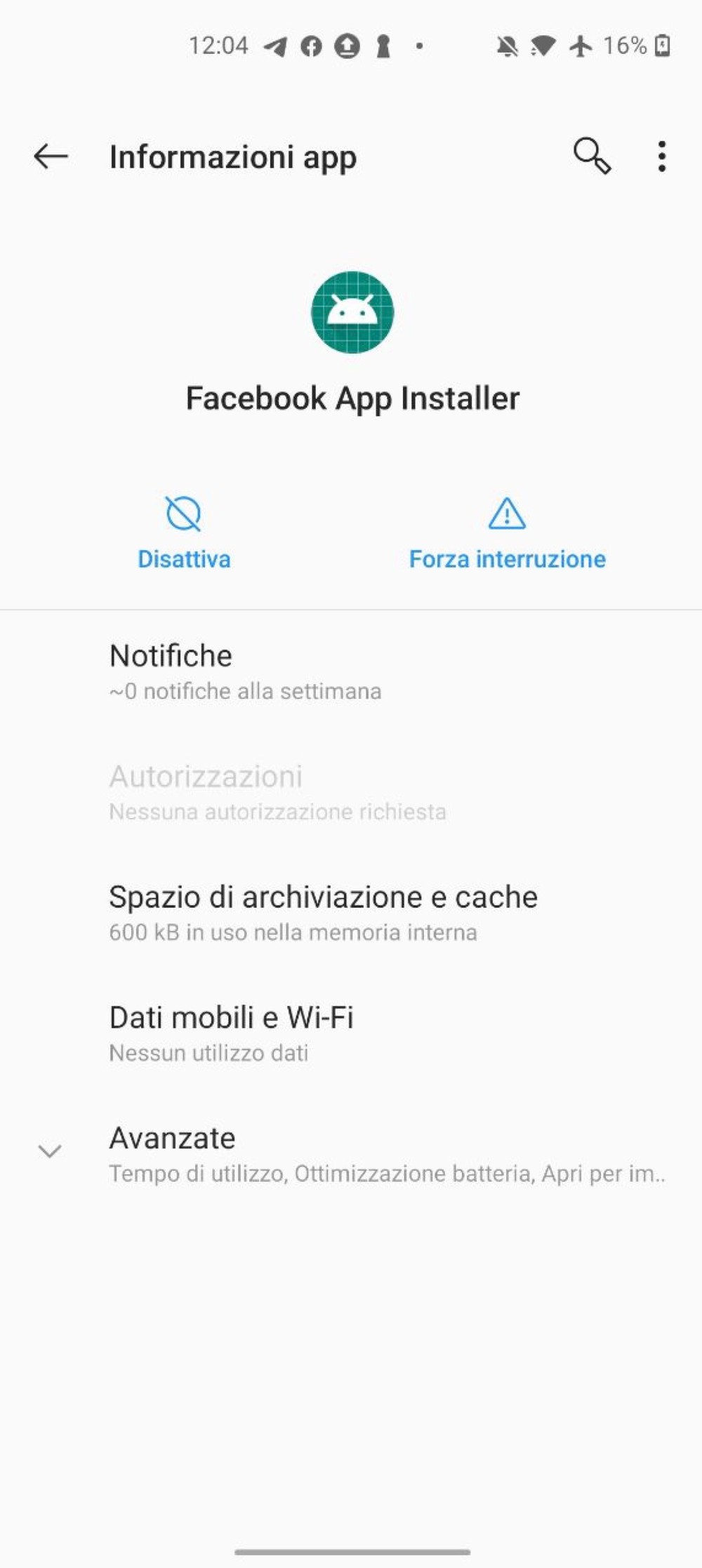Viewport: 702px width, 1568px height.
Task: Go back from Informazioni app
Action: click(x=51, y=156)
